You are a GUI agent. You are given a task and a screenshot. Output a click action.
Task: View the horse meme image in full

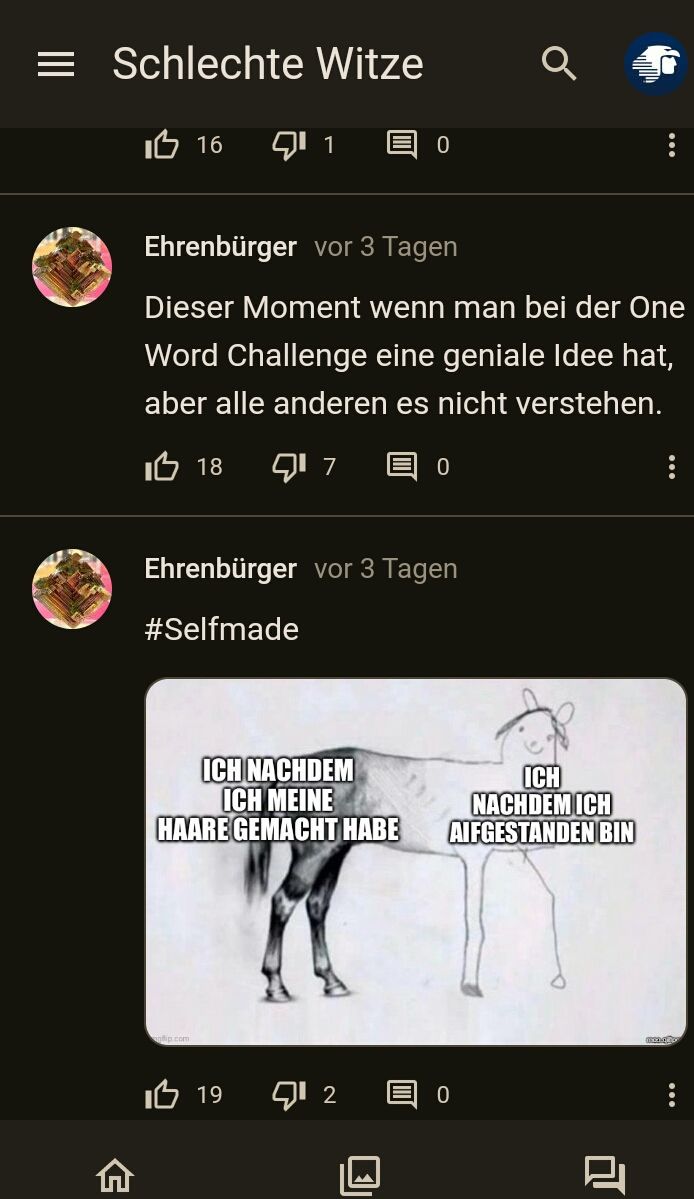pyautogui.click(x=416, y=862)
